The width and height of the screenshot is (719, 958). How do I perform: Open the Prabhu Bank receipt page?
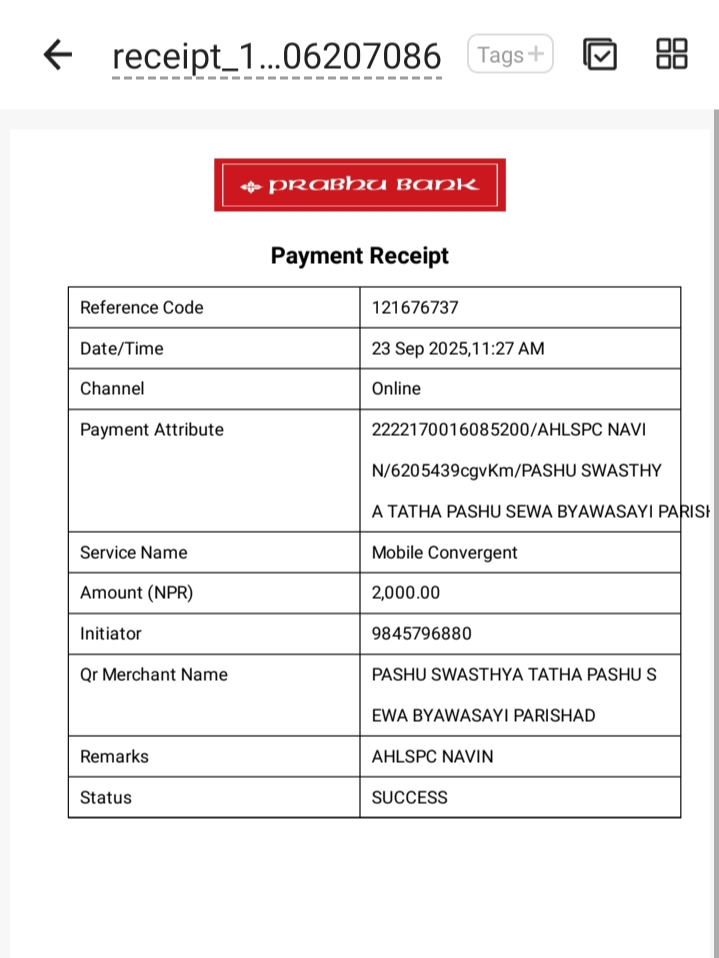point(360,543)
